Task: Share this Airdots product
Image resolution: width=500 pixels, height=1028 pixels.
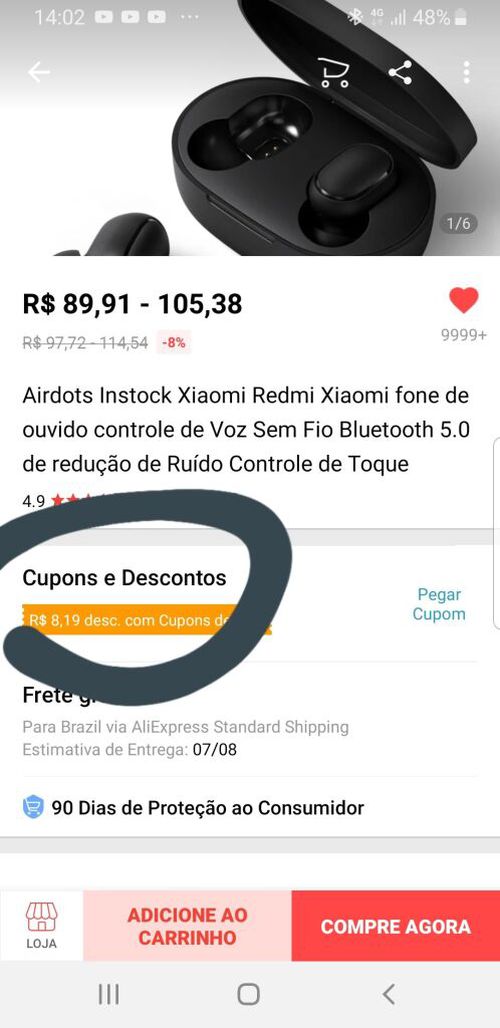Action: tap(400, 72)
